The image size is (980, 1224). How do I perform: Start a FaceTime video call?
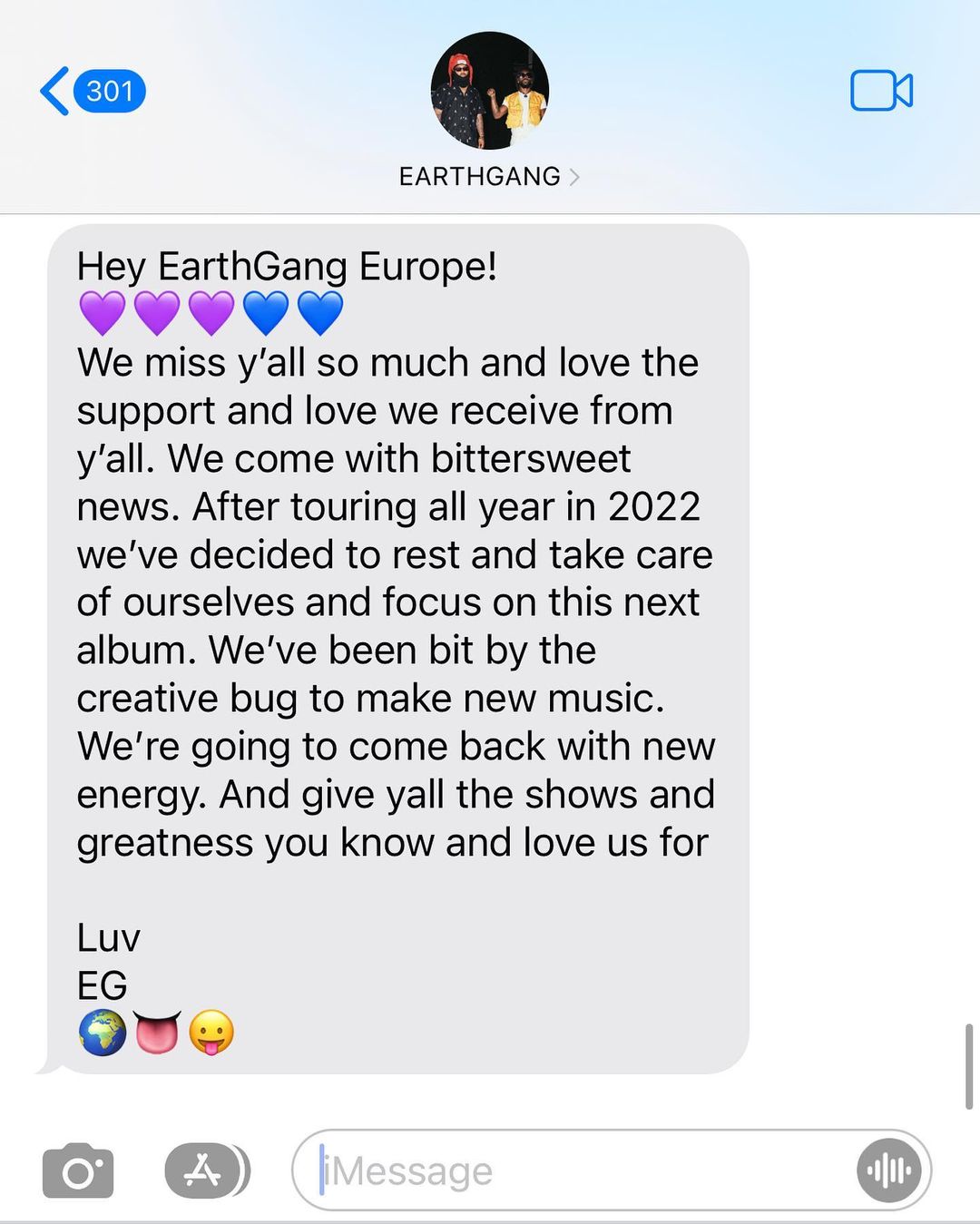tap(881, 91)
